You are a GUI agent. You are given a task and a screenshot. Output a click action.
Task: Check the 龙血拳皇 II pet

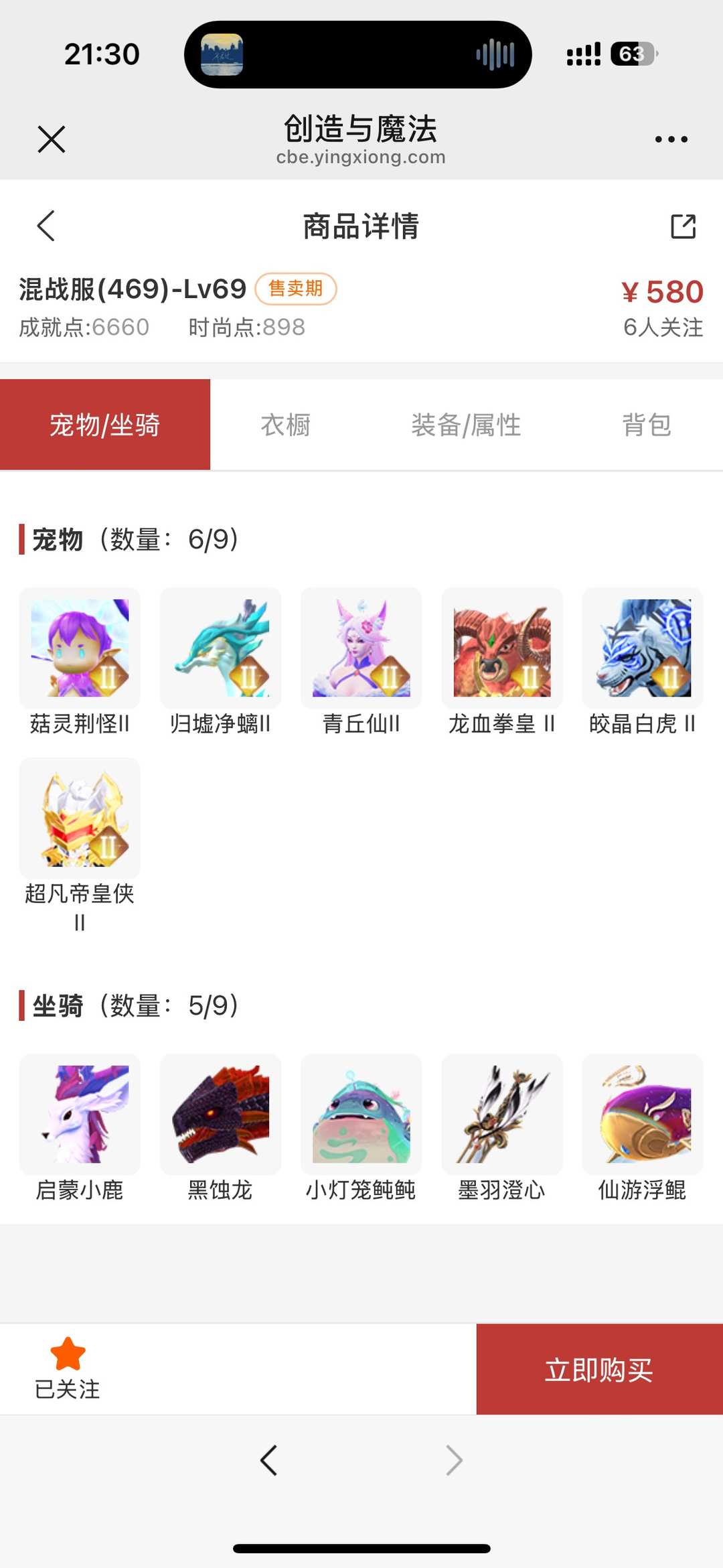click(502, 648)
